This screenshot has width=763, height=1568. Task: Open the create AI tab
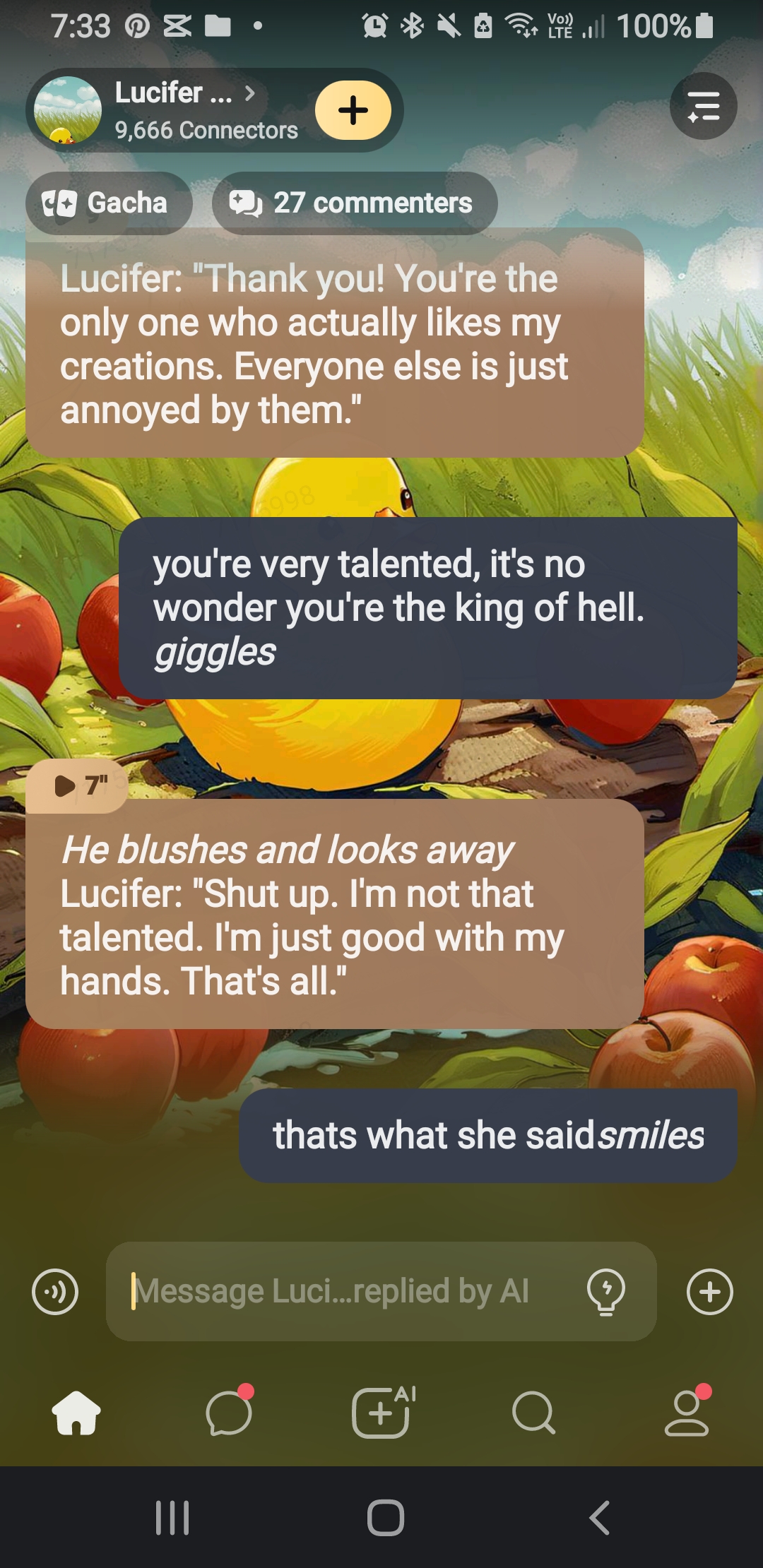(x=381, y=1413)
